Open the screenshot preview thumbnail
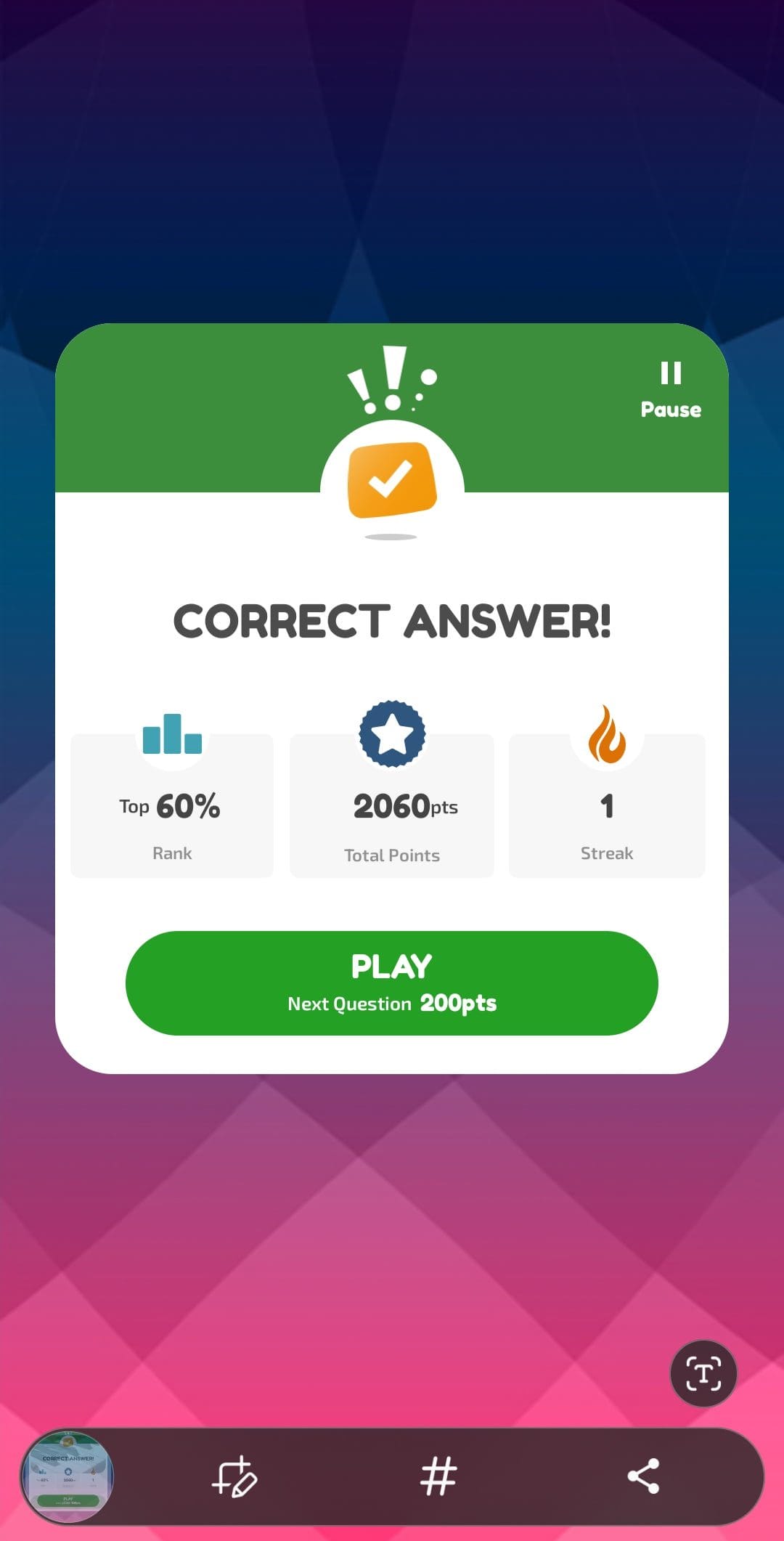 coord(68,1476)
